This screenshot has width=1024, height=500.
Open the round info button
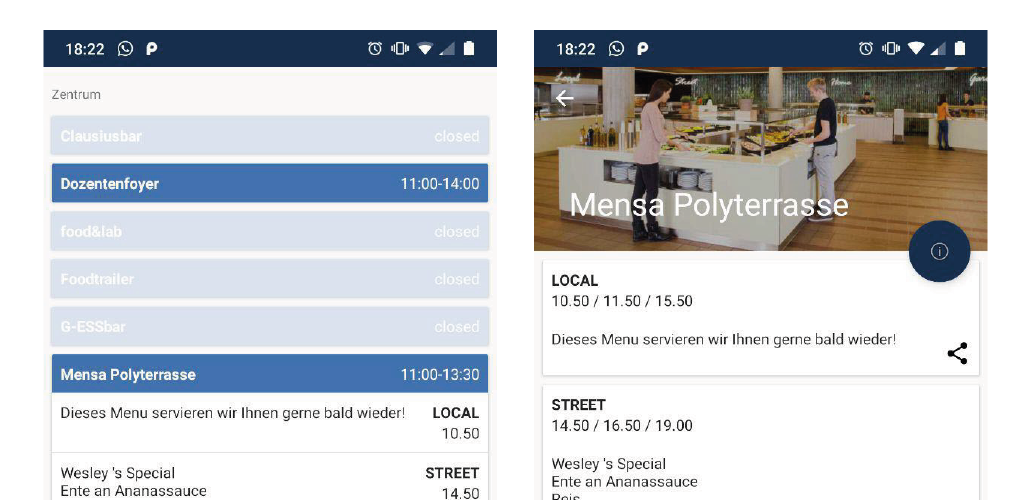click(939, 251)
